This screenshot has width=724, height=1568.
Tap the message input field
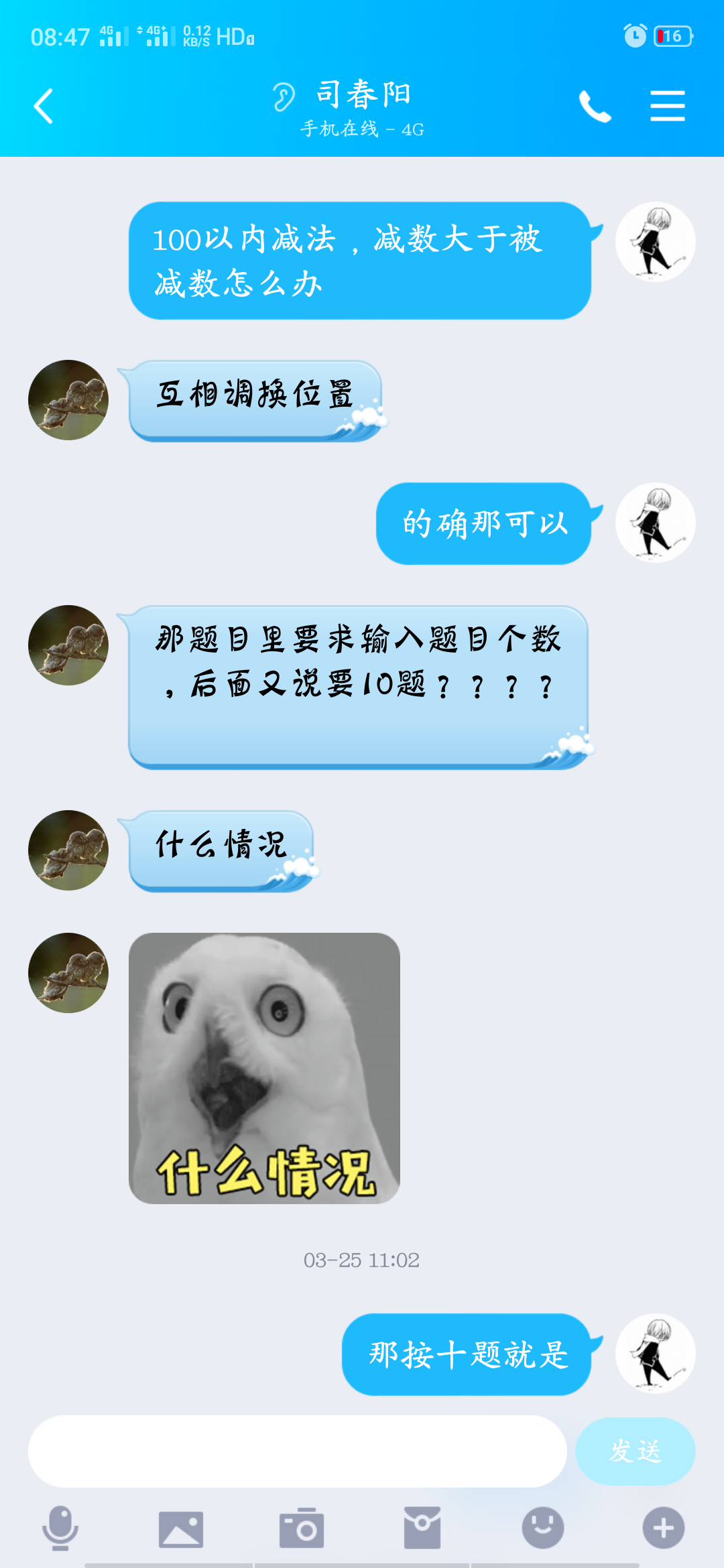tap(297, 1451)
